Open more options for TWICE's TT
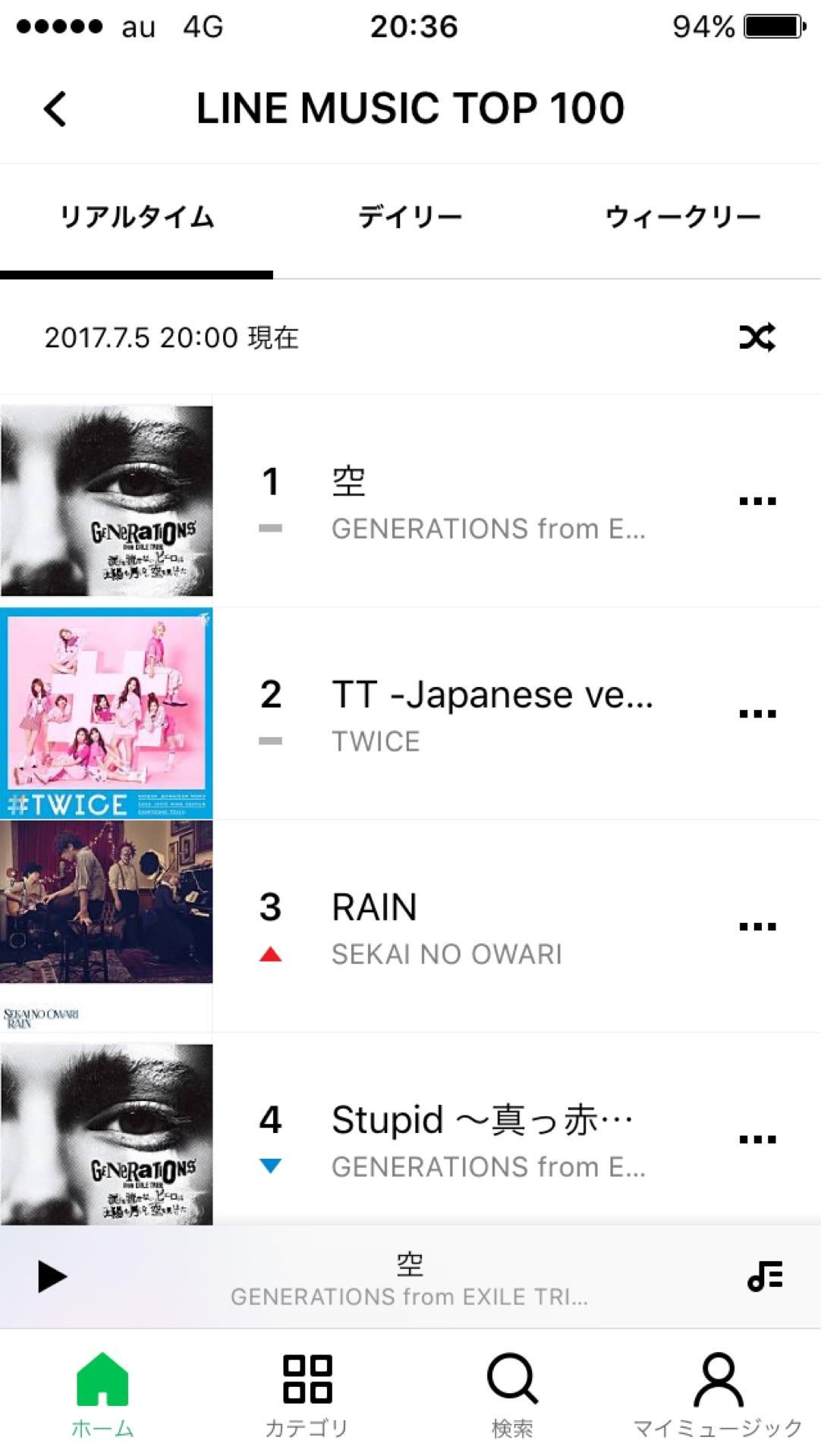 click(x=757, y=714)
